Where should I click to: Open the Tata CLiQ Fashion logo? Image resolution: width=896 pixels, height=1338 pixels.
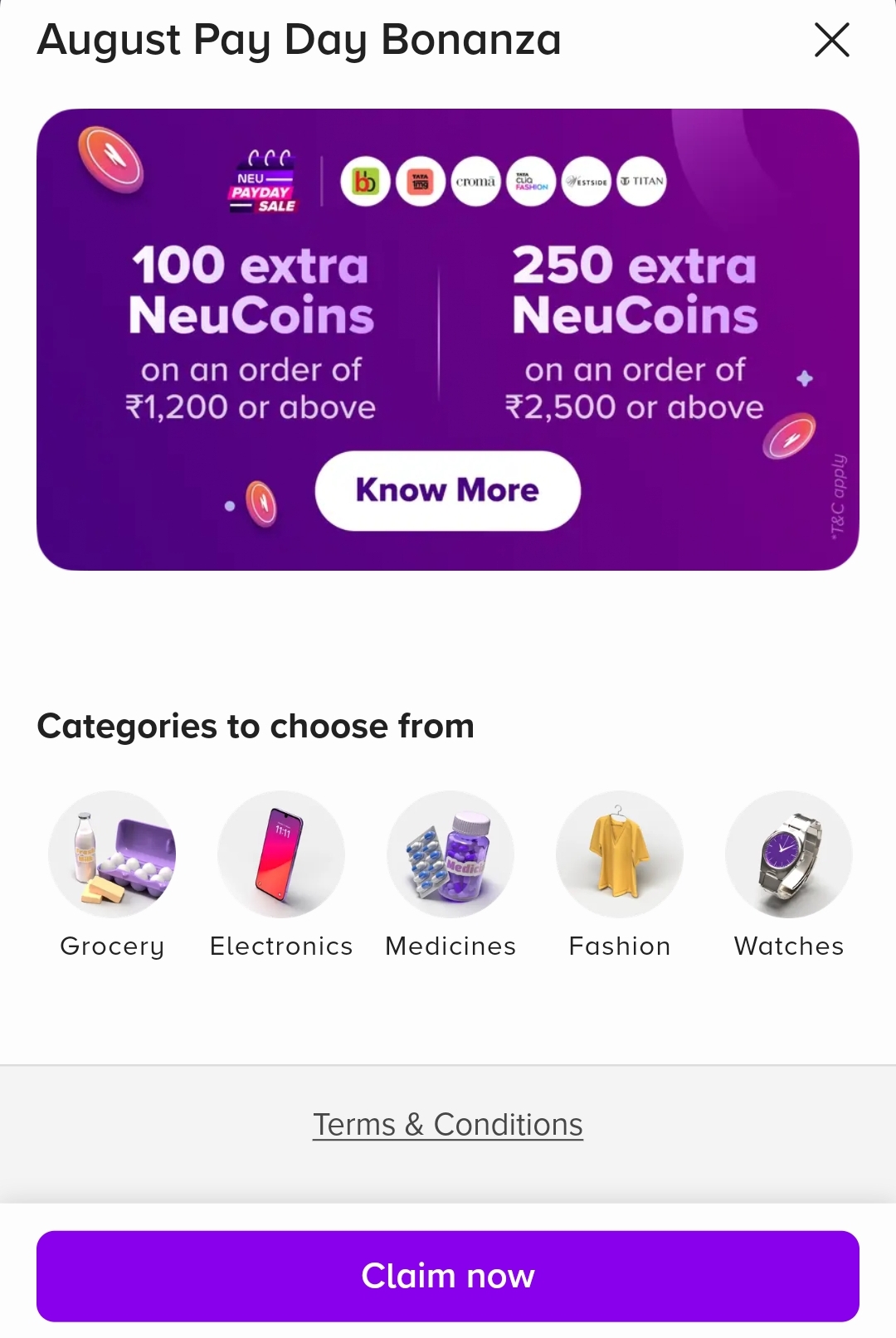(x=529, y=181)
